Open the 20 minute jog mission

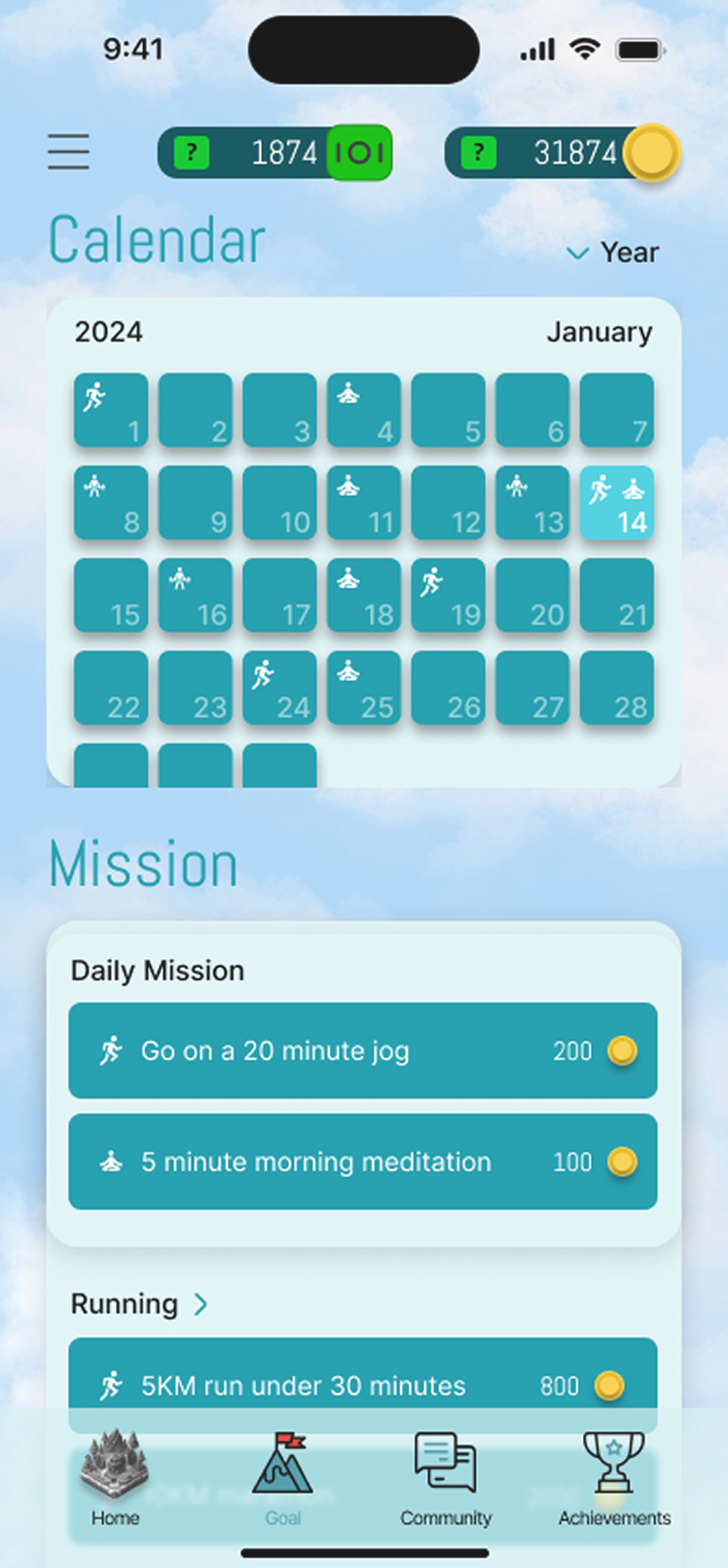click(x=362, y=1051)
